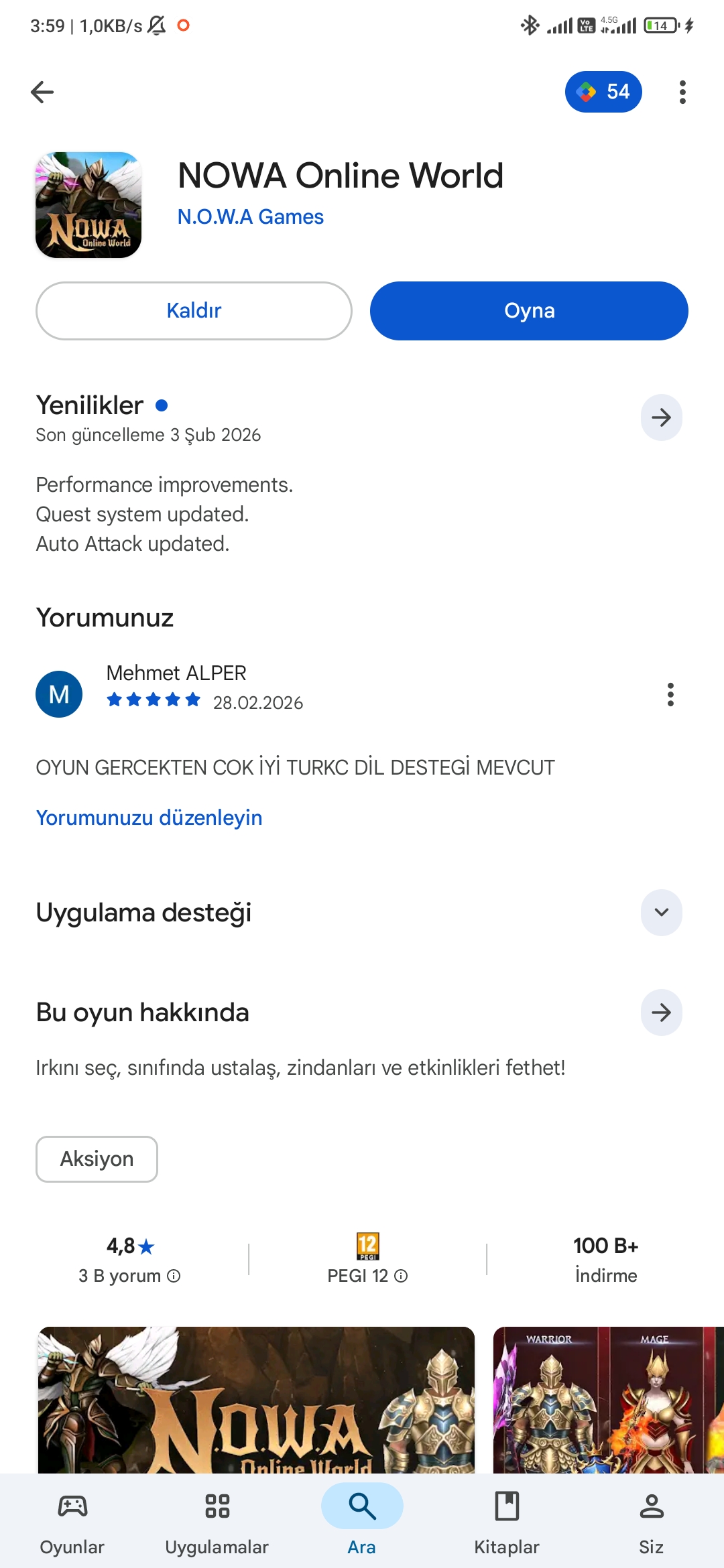Open the Bu oyun hakkında arrow
Image resolution: width=724 pixels, height=1568 pixels.
pos(661,1012)
